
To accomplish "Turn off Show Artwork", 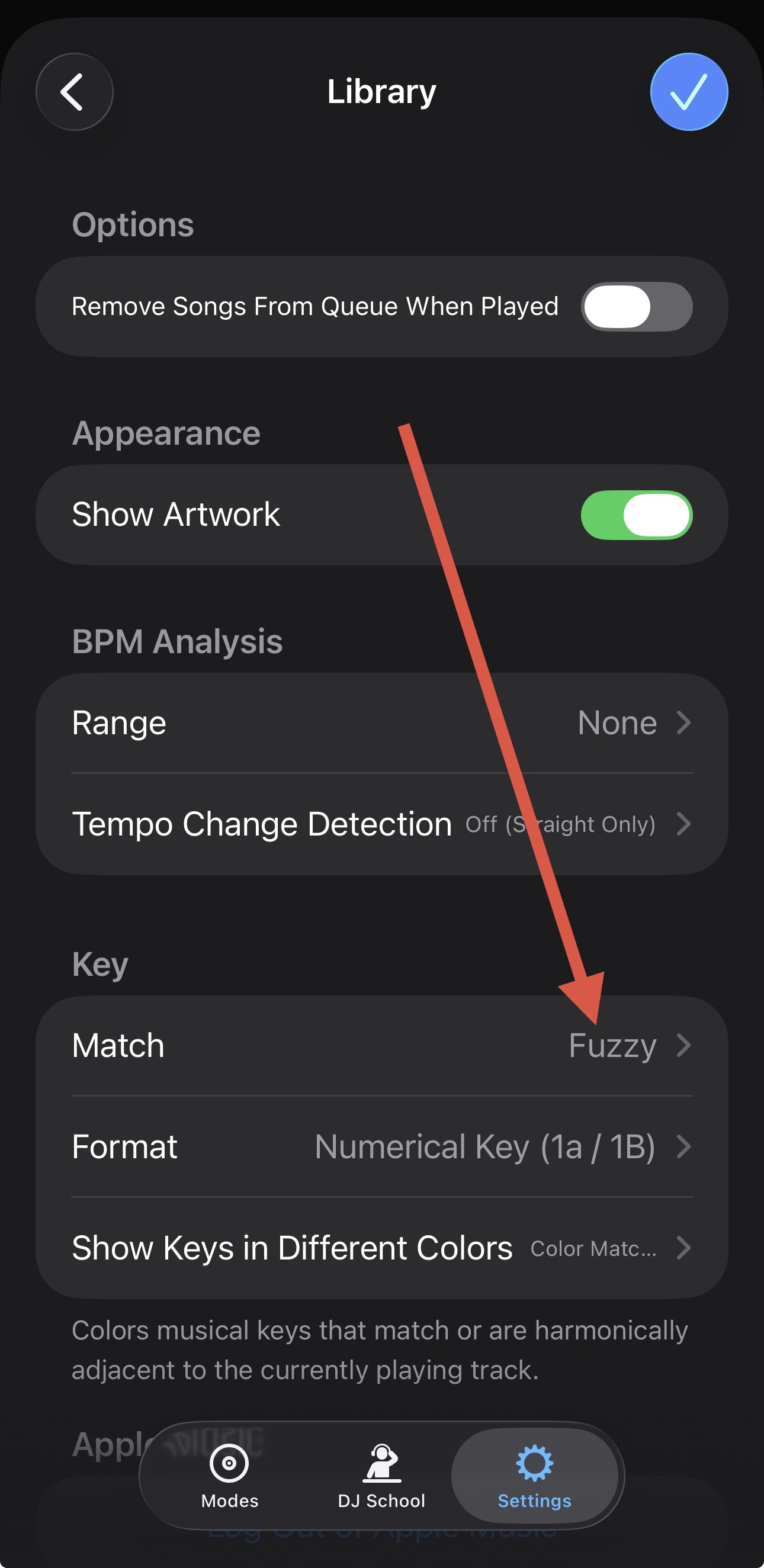I will [x=636, y=515].
